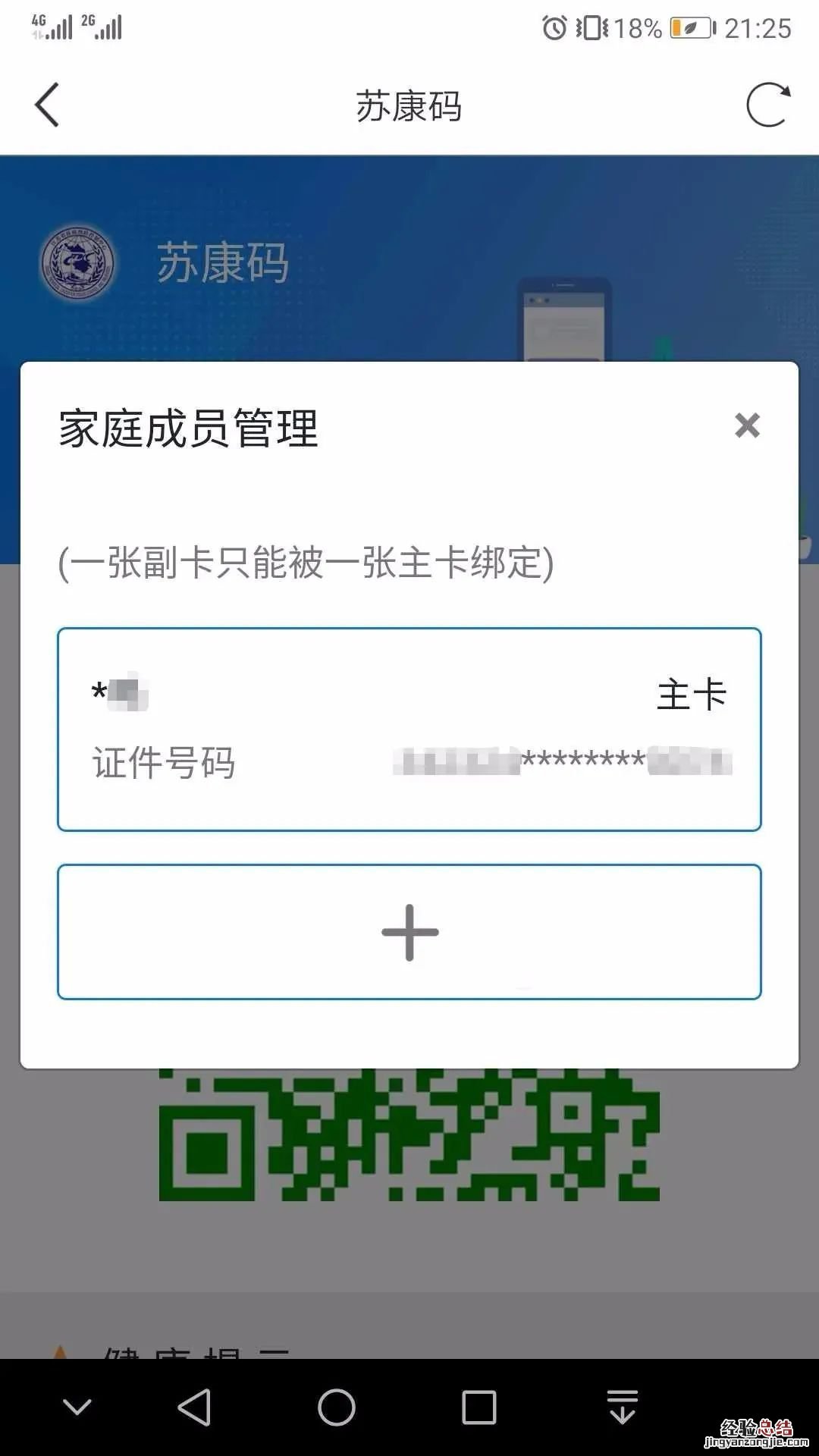Image resolution: width=819 pixels, height=1456 pixels.
Task: Open the 主卡 member card
Action: [409, 729]
